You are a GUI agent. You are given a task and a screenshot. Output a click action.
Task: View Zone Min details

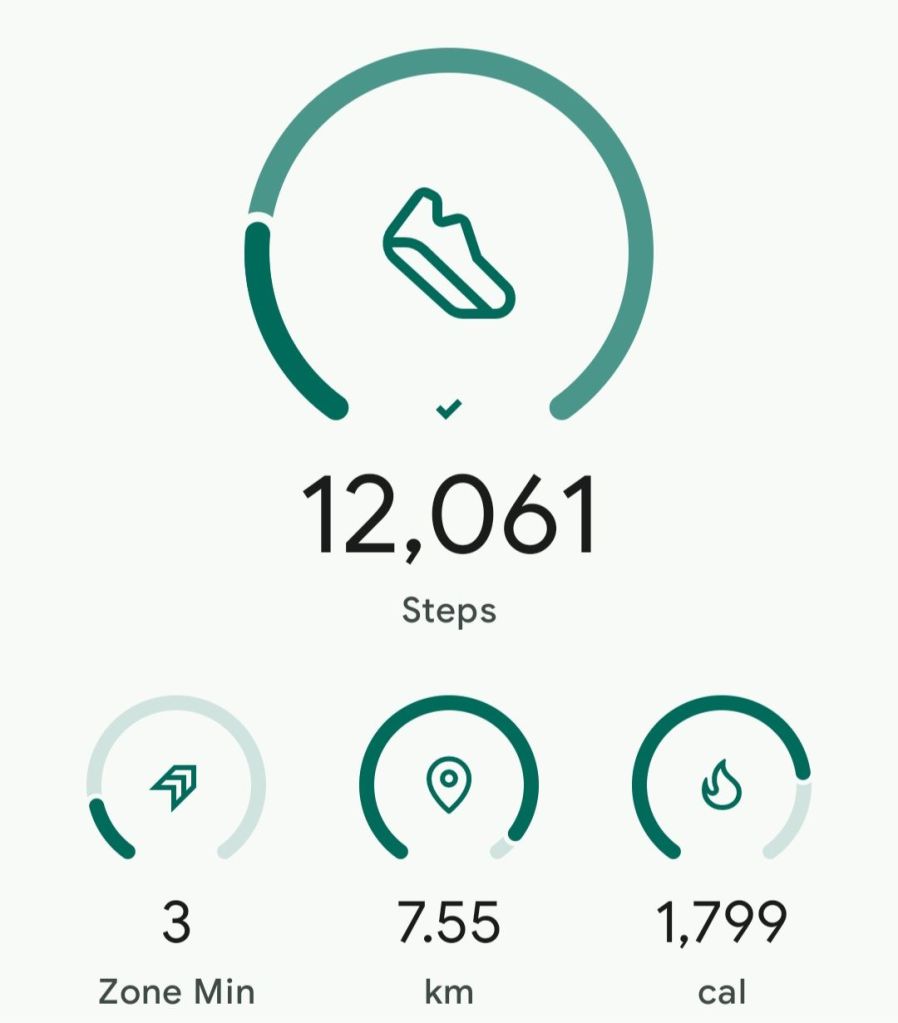pos(176,783)
